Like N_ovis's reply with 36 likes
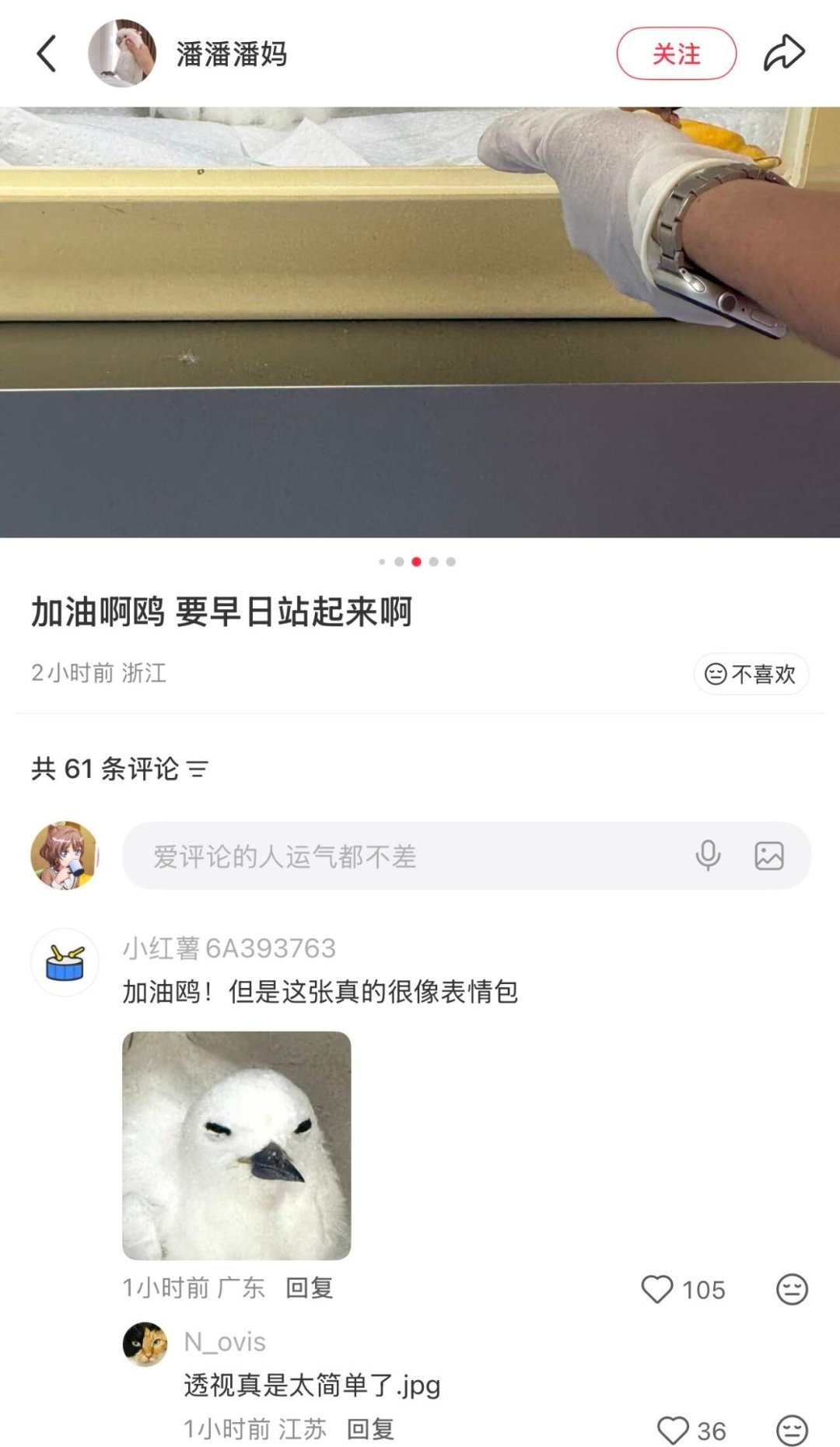The image size is (840, 1447). point(673,1431)
